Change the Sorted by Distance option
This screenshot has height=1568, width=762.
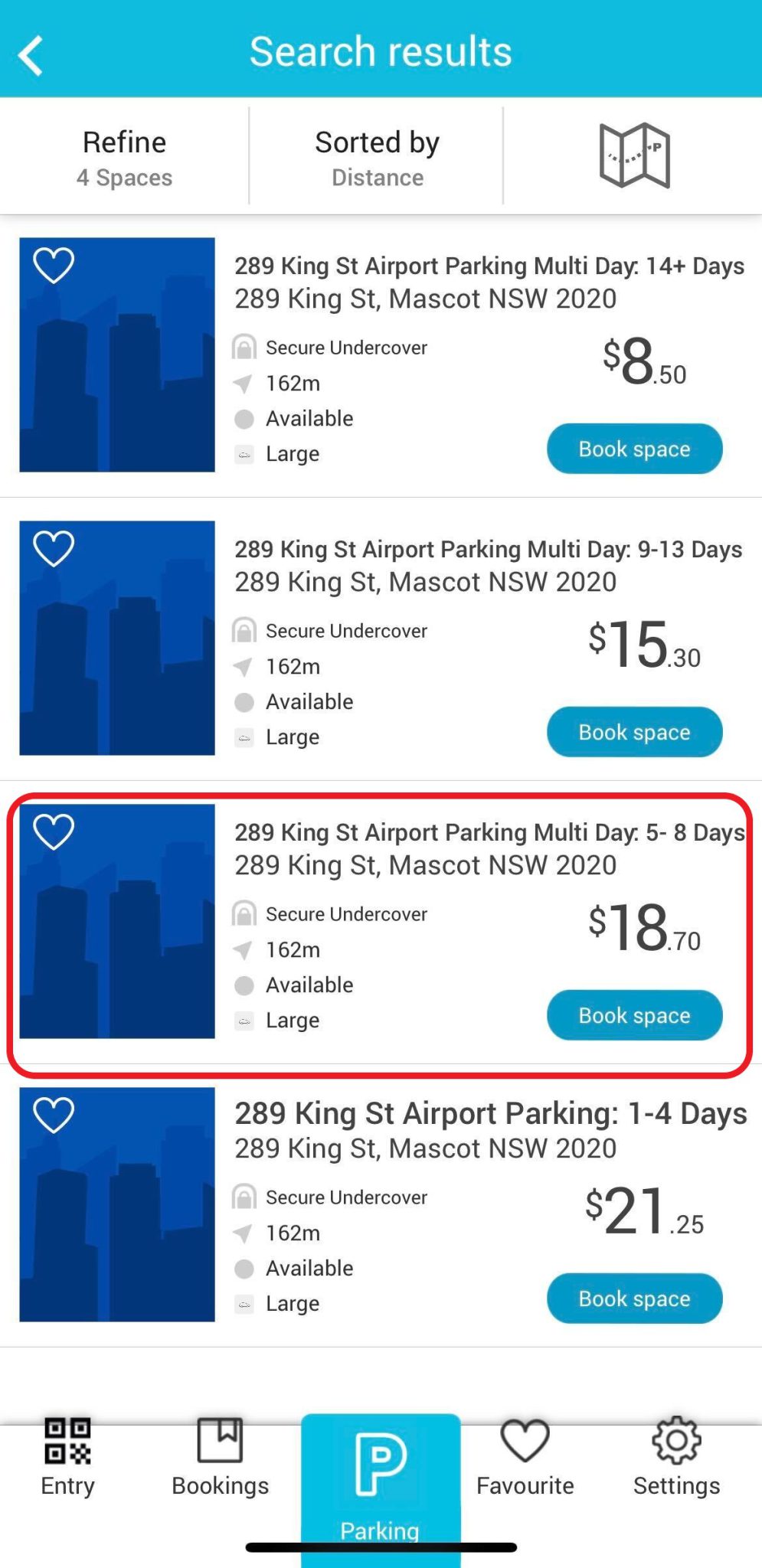[377, 155]
